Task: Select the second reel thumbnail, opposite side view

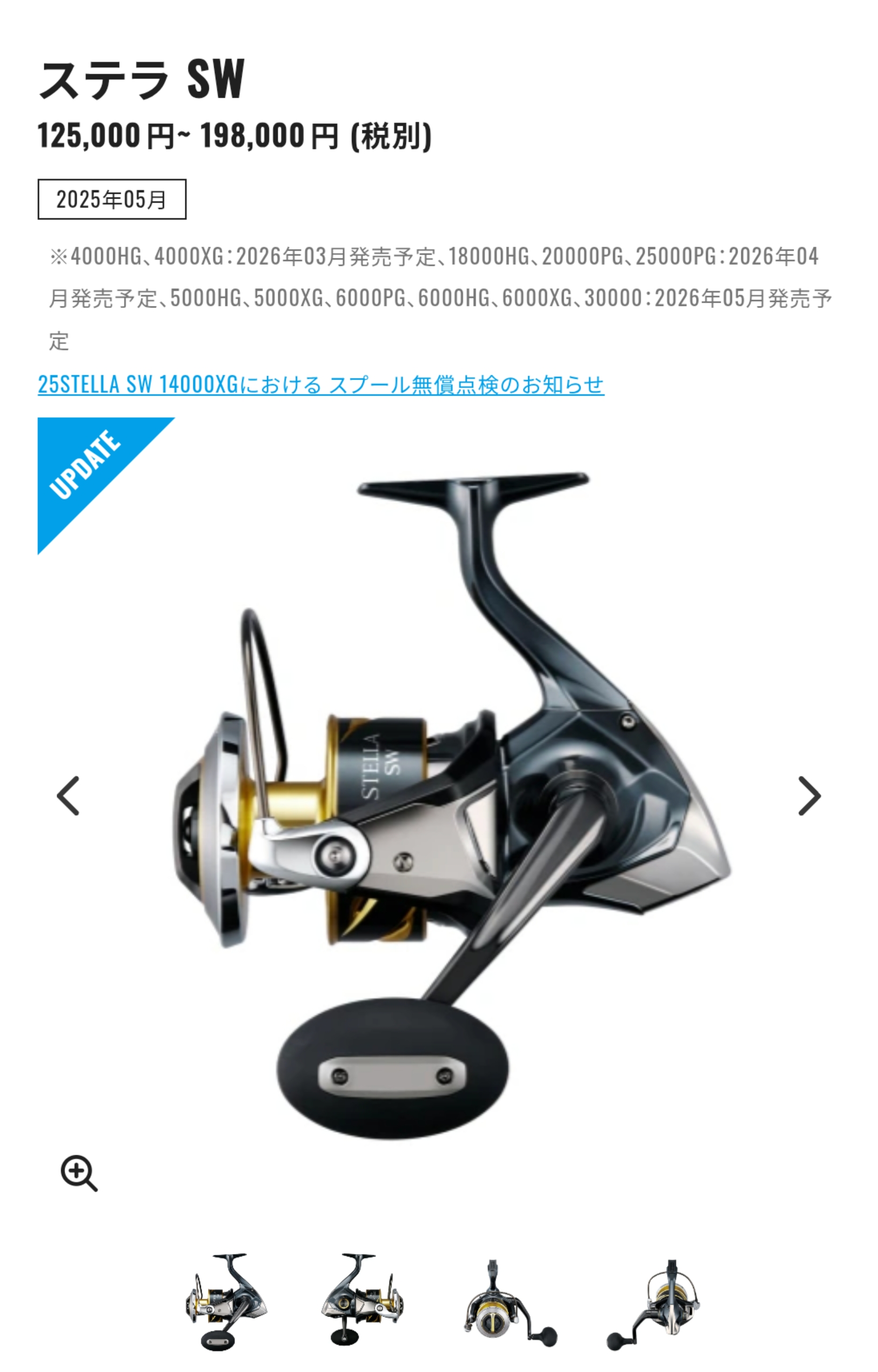Action: pos(362,1302)
